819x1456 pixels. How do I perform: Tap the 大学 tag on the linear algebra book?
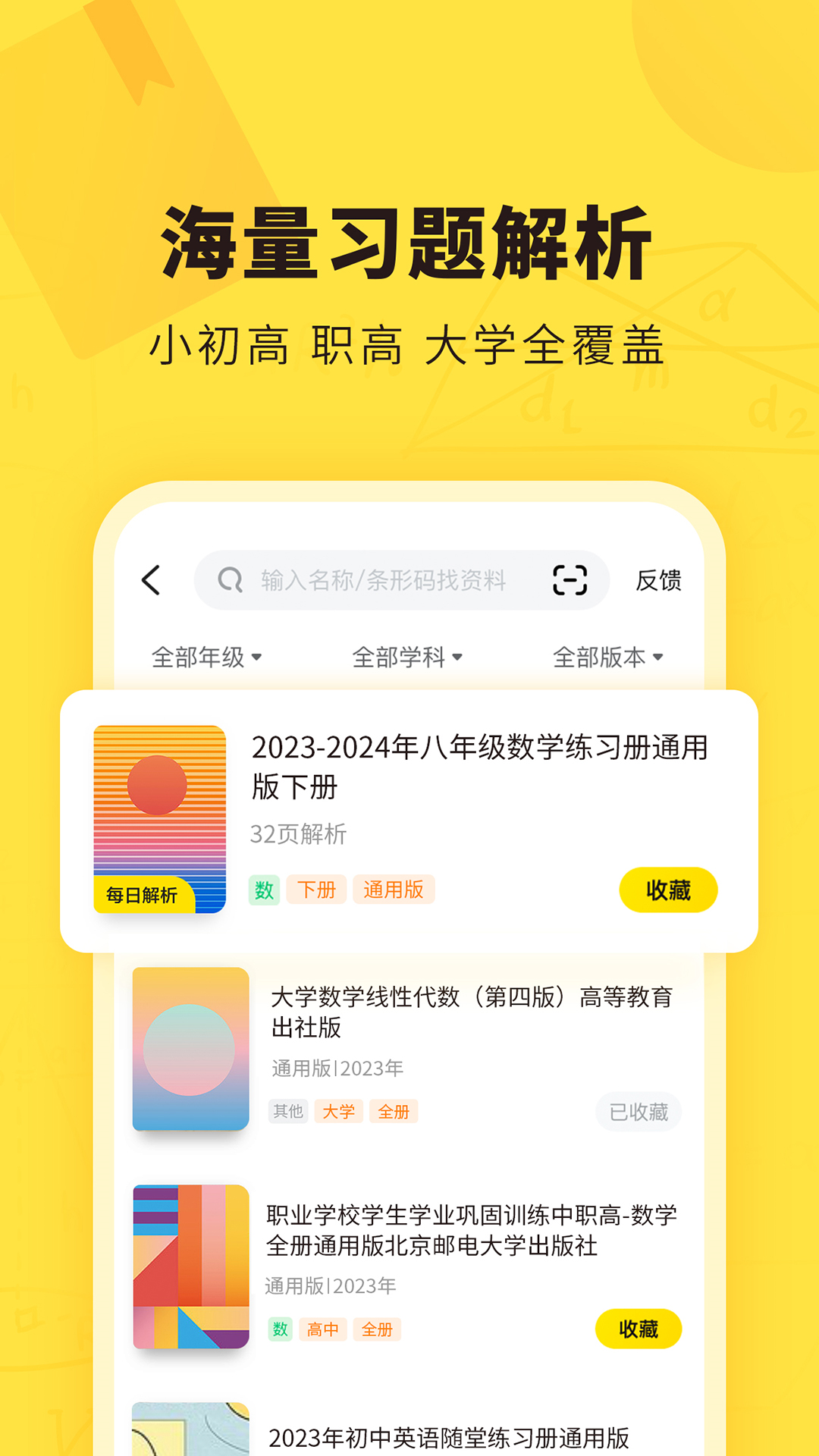[x=338, y=1112]
